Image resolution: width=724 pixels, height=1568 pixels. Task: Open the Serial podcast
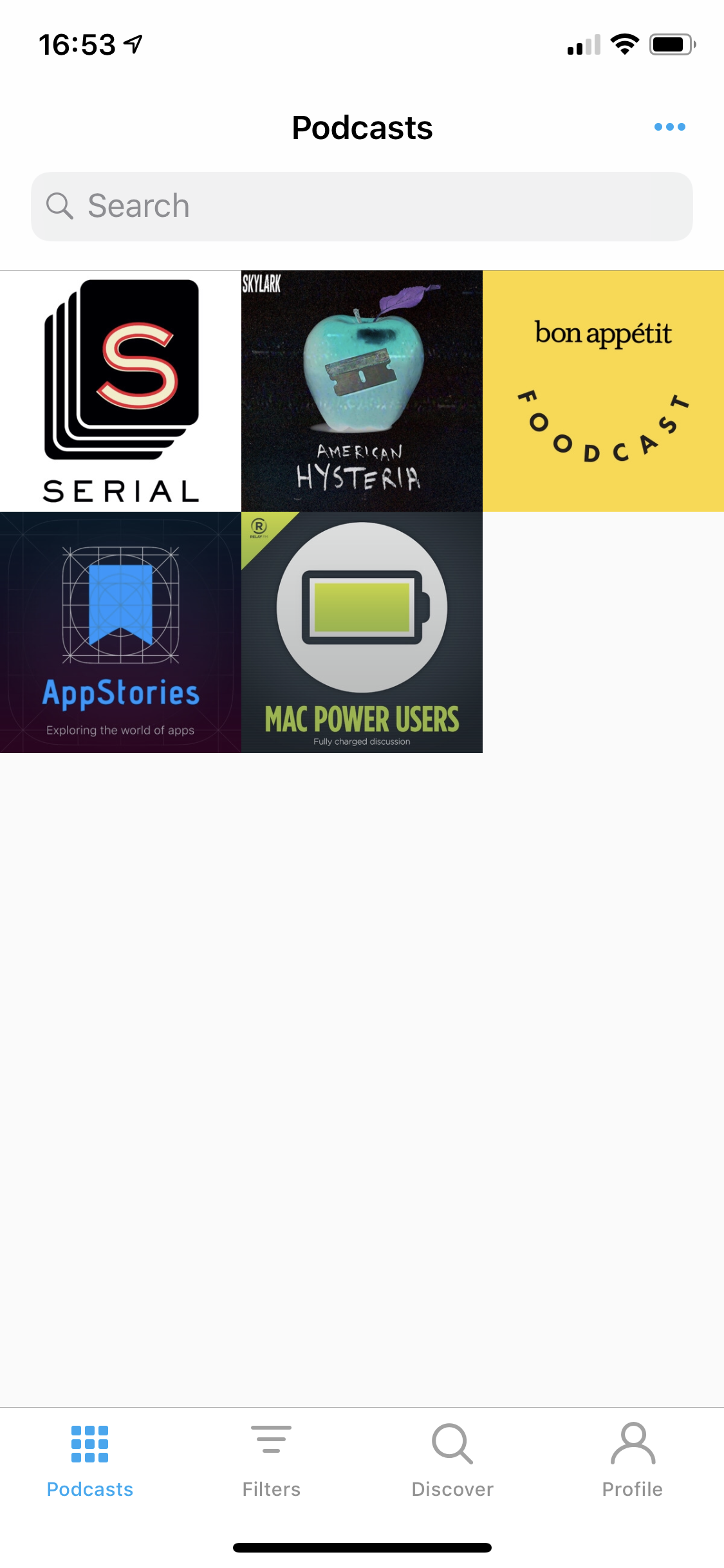(x=120, y=391)
